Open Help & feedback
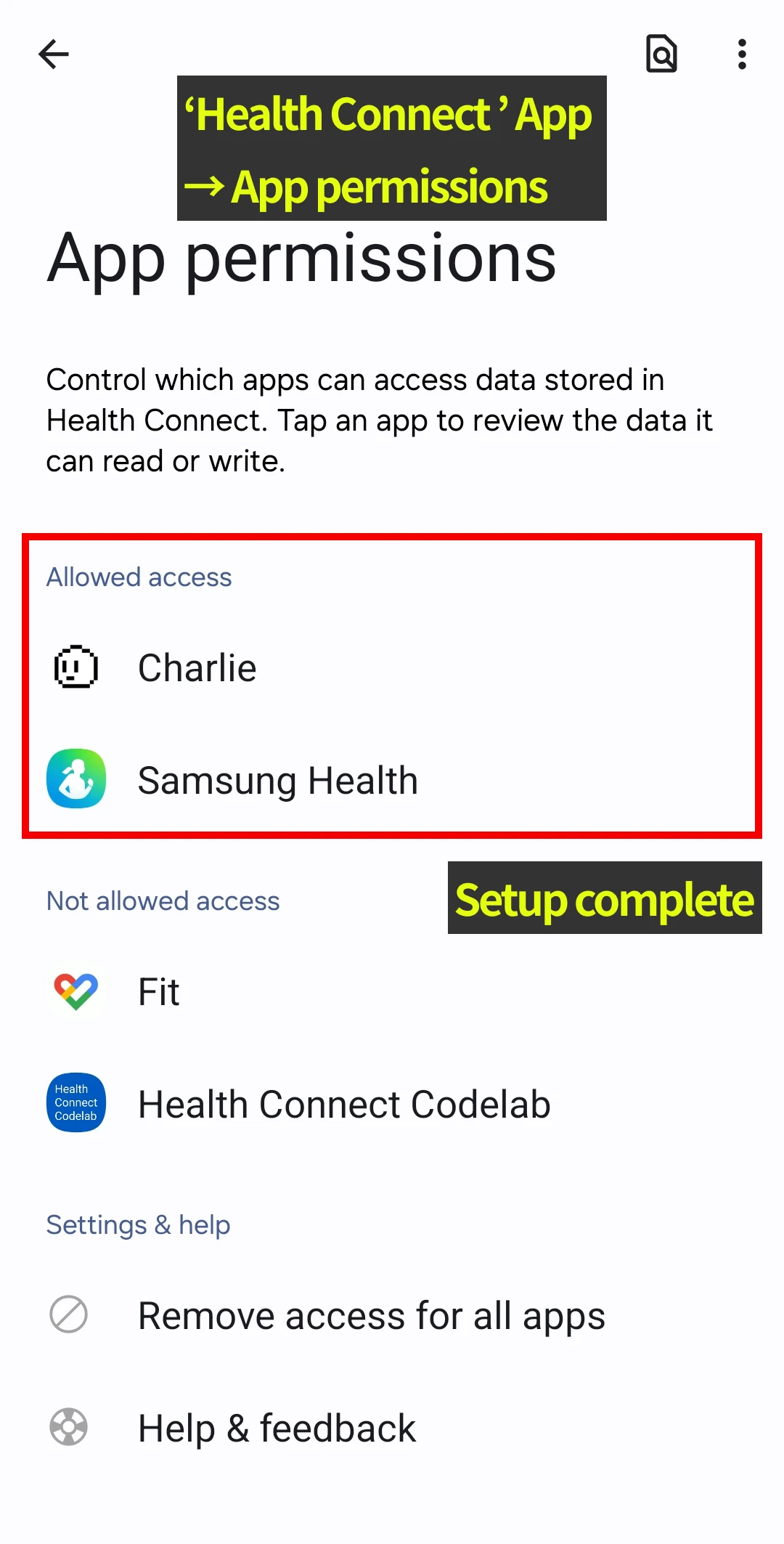The image size is (784, 1544). click(277, 1428)
